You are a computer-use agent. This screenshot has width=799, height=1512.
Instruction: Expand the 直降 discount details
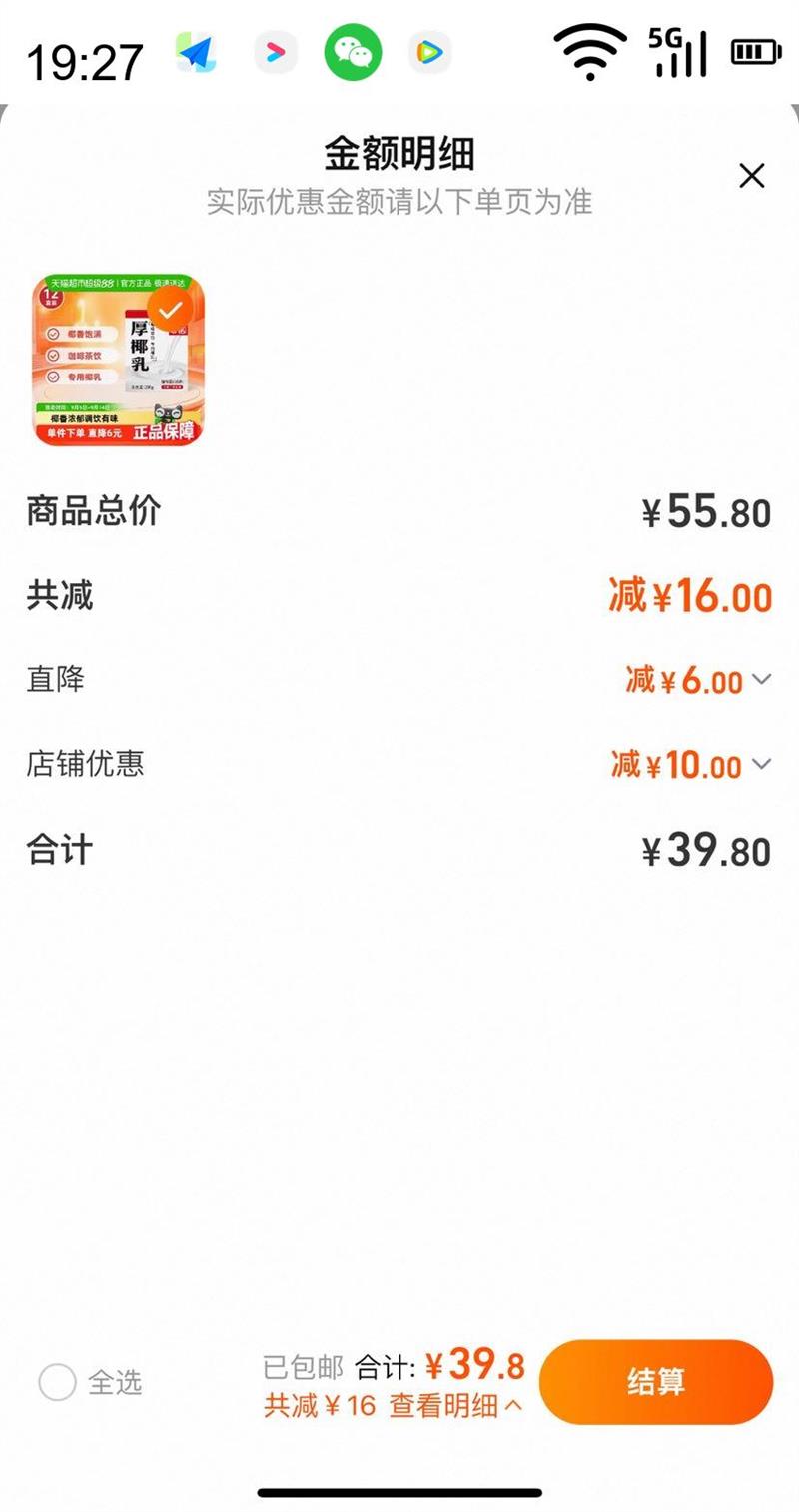click(x=761, y=680)
